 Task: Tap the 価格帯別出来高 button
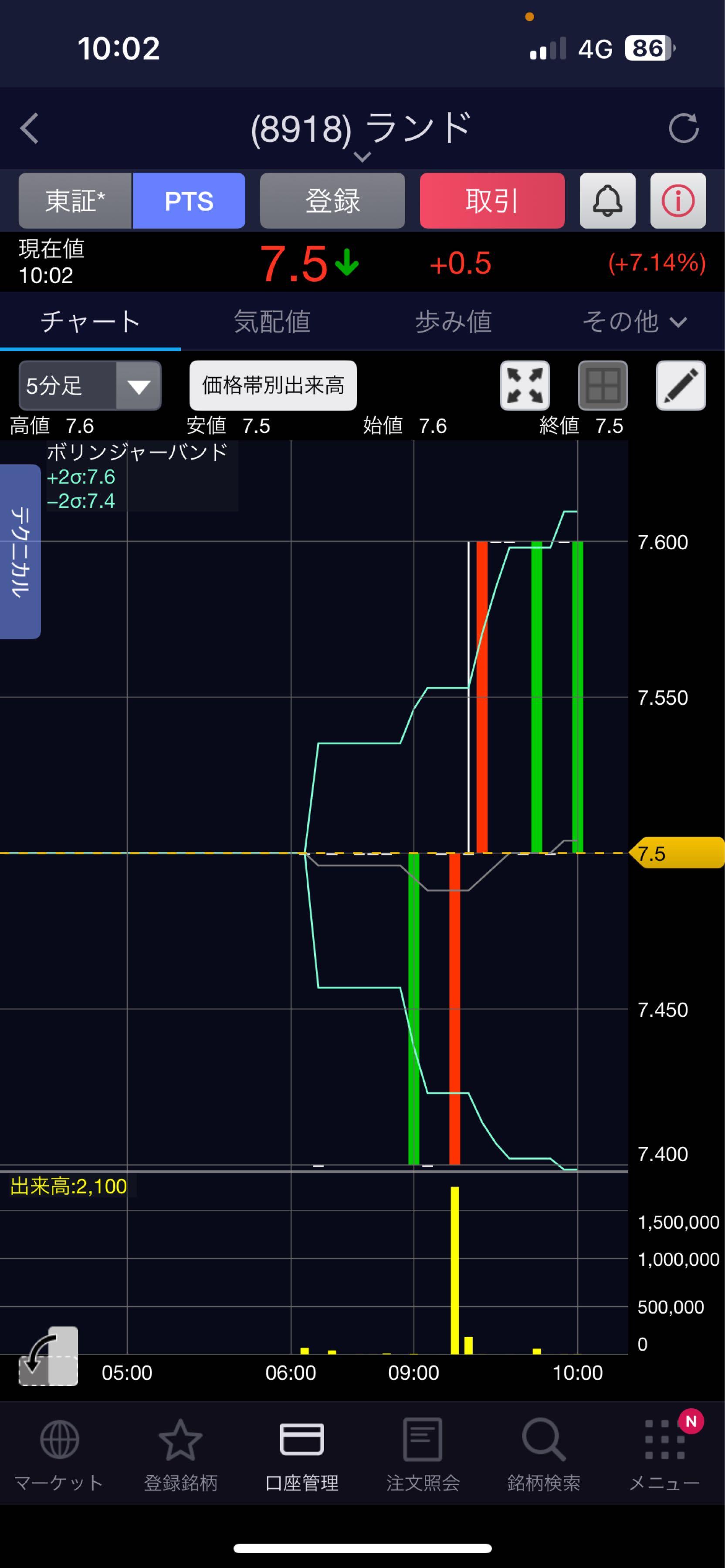click(273, 385)
